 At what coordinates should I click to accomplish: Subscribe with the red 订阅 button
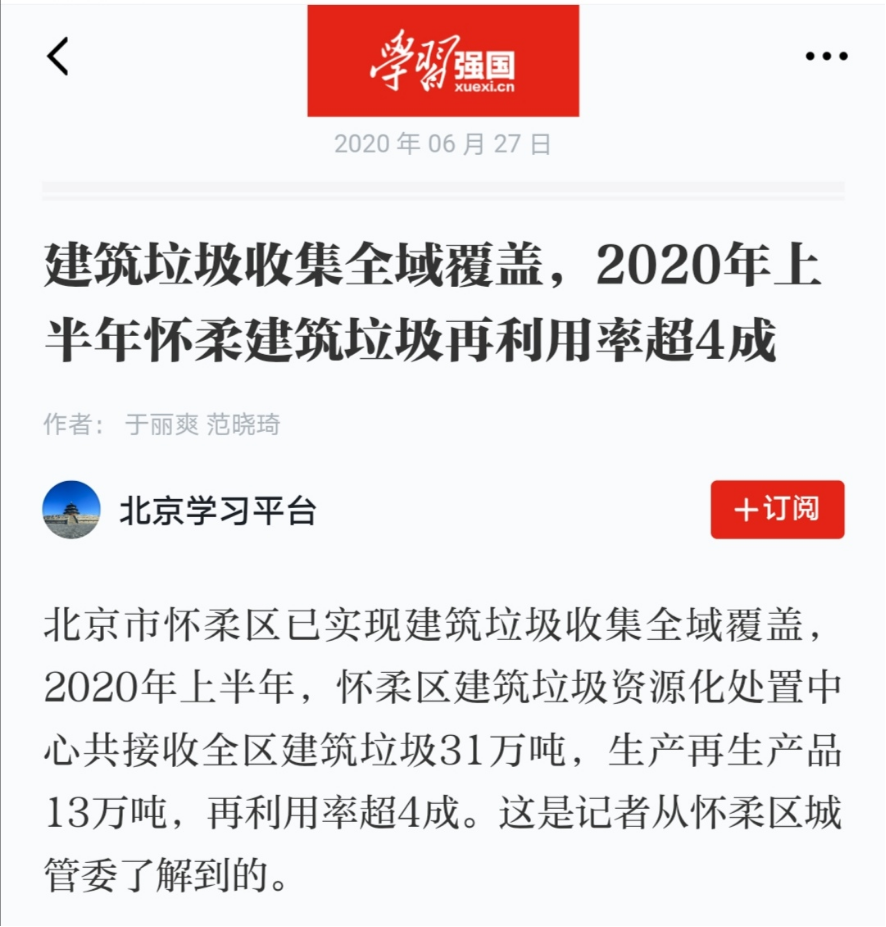click(x=777, y=509)
